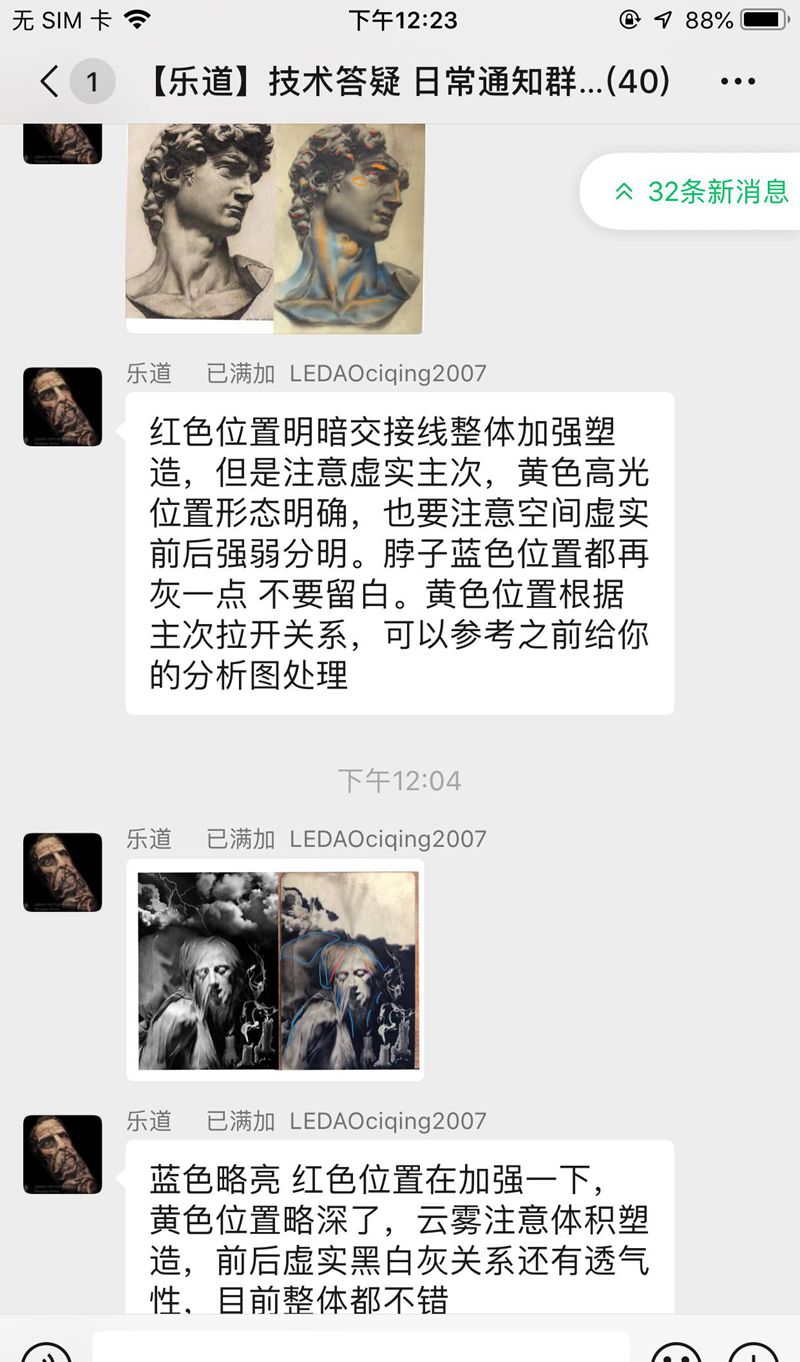Tap the message input field

[x=360, y=1347]
